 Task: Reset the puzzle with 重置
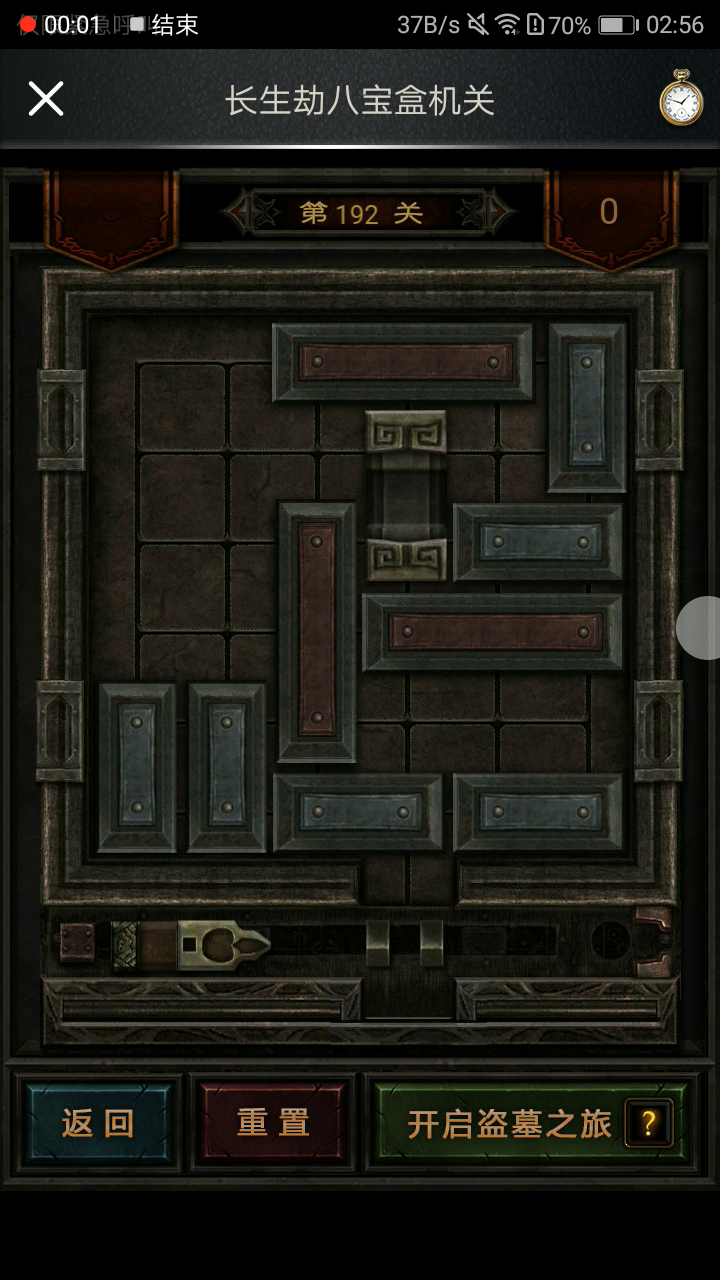coord(273,1123)
